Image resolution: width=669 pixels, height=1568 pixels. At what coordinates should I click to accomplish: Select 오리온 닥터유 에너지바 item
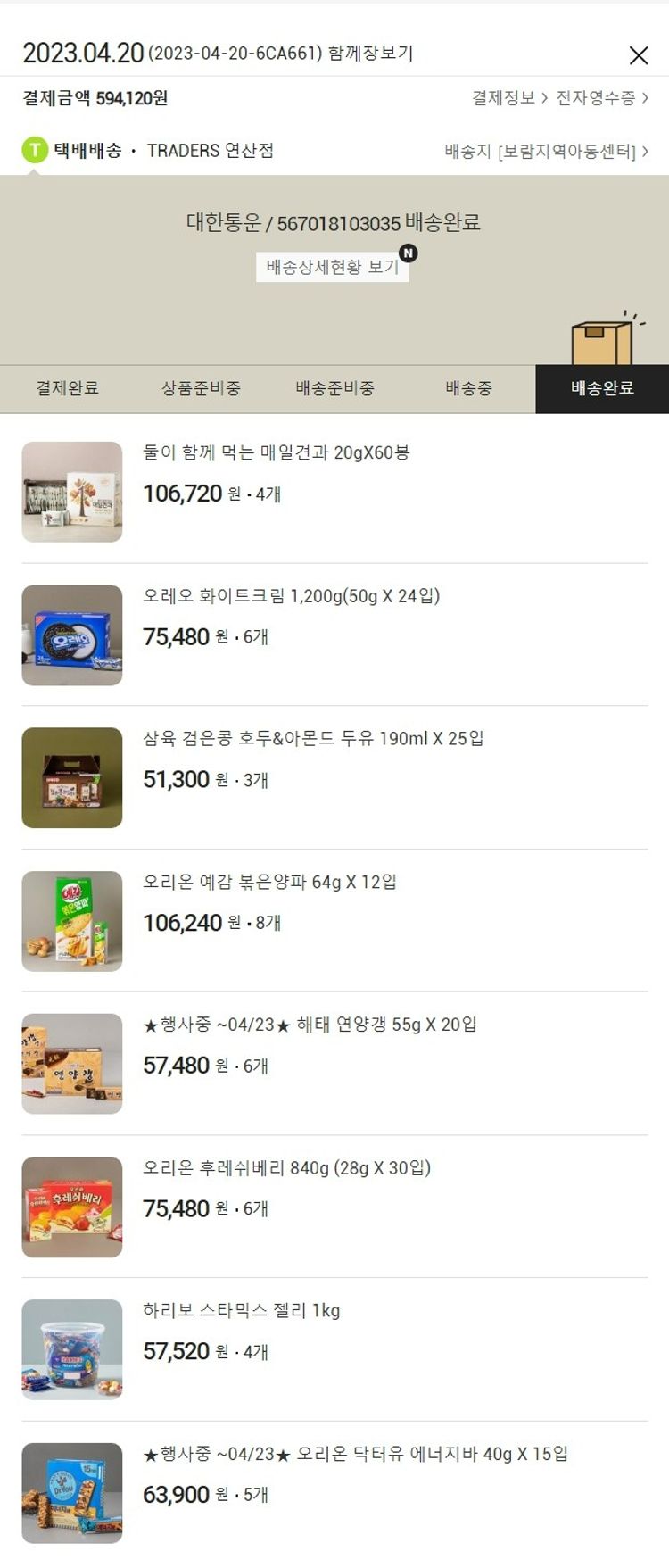355,1455
